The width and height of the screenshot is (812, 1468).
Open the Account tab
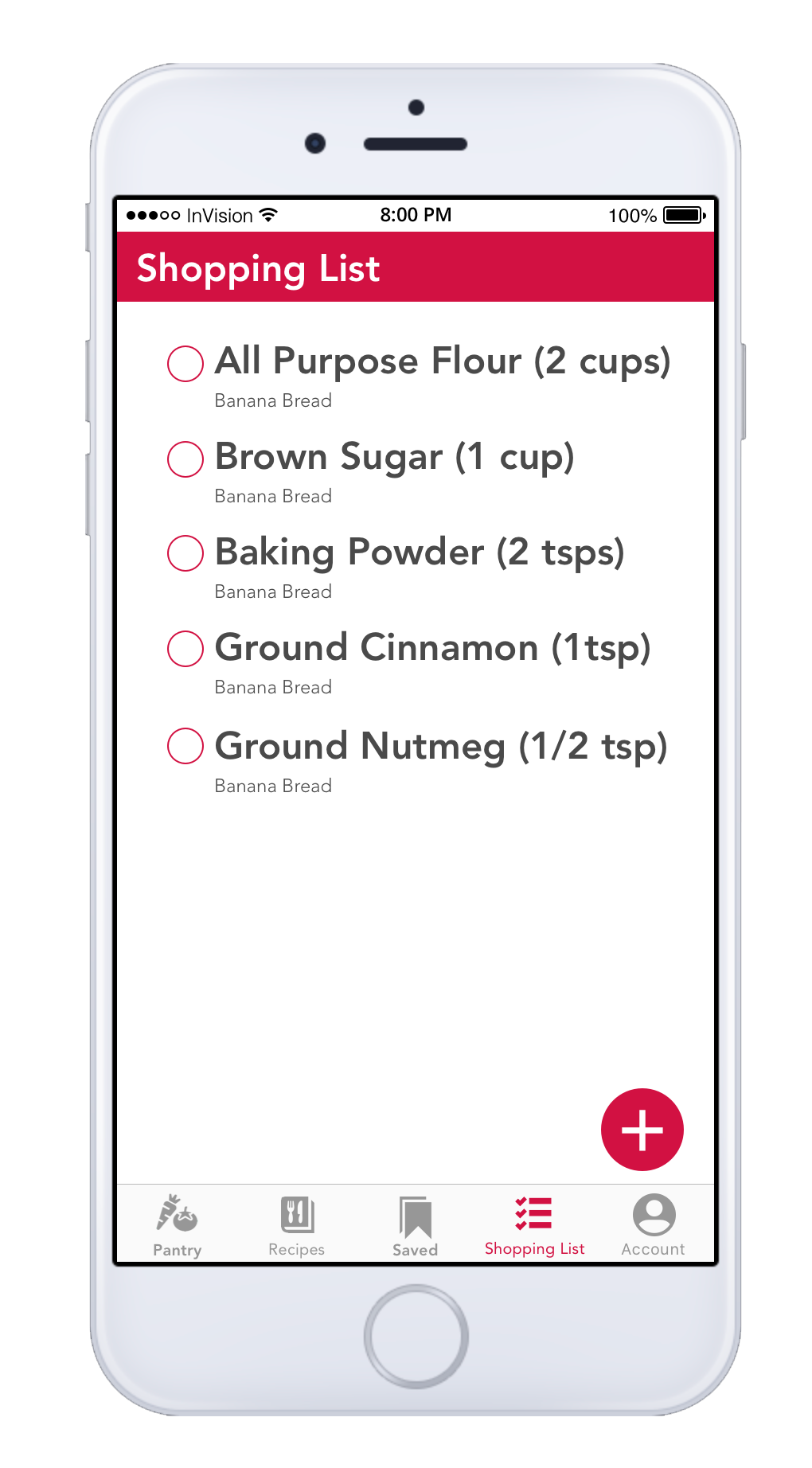click(654, 1225)
